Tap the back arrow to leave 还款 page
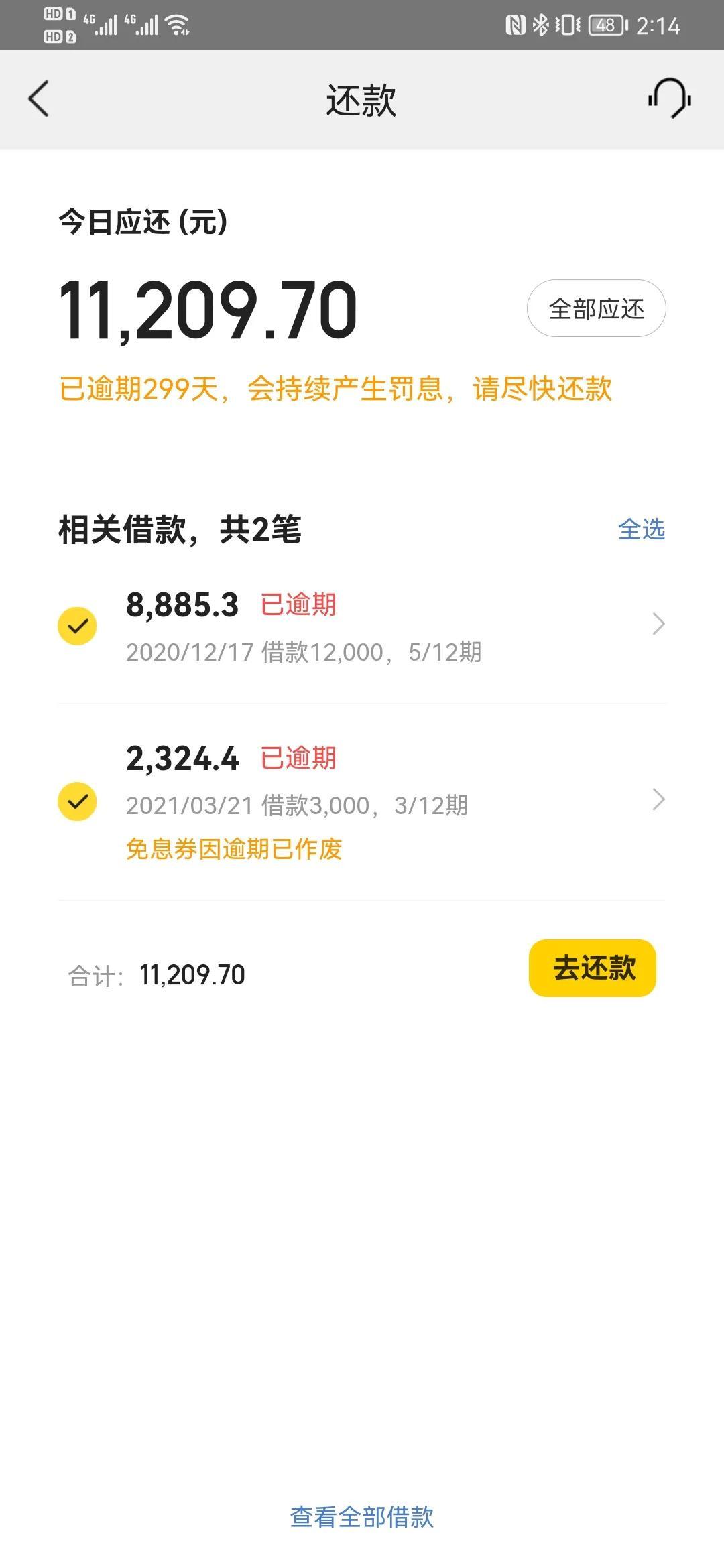This screenshot has height=1568, width=724. click(x=38, y=99)
